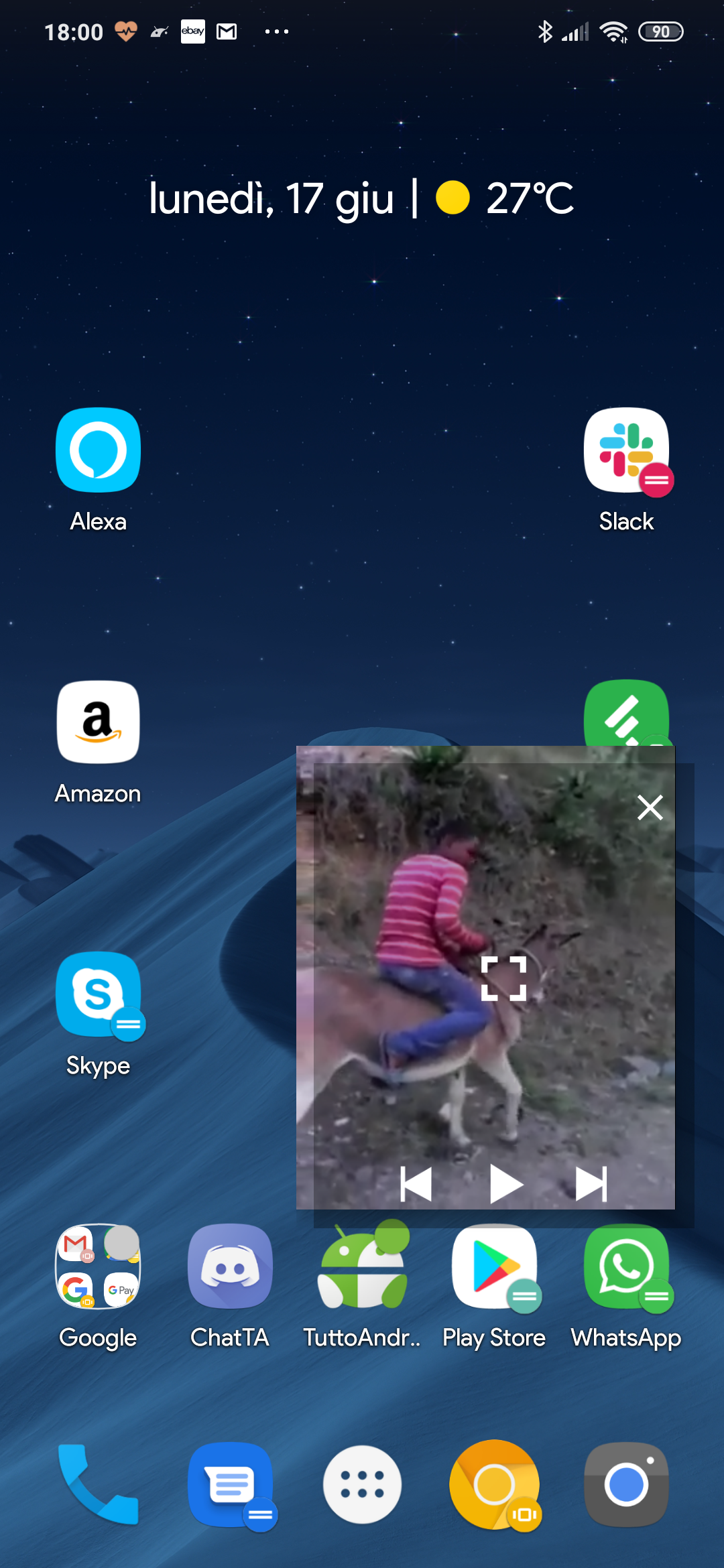
Task: Expand the floating video to fullscreen
Action: tap(503, 979)
